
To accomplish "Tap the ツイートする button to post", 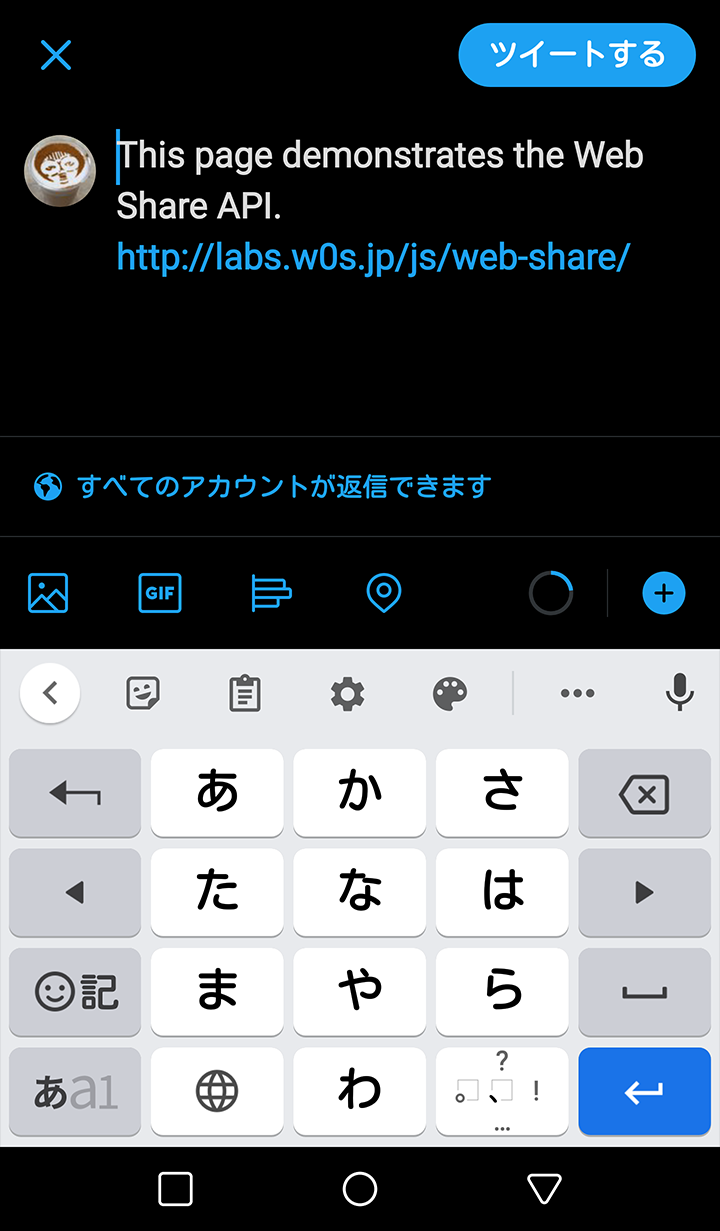I will point(576,54).
